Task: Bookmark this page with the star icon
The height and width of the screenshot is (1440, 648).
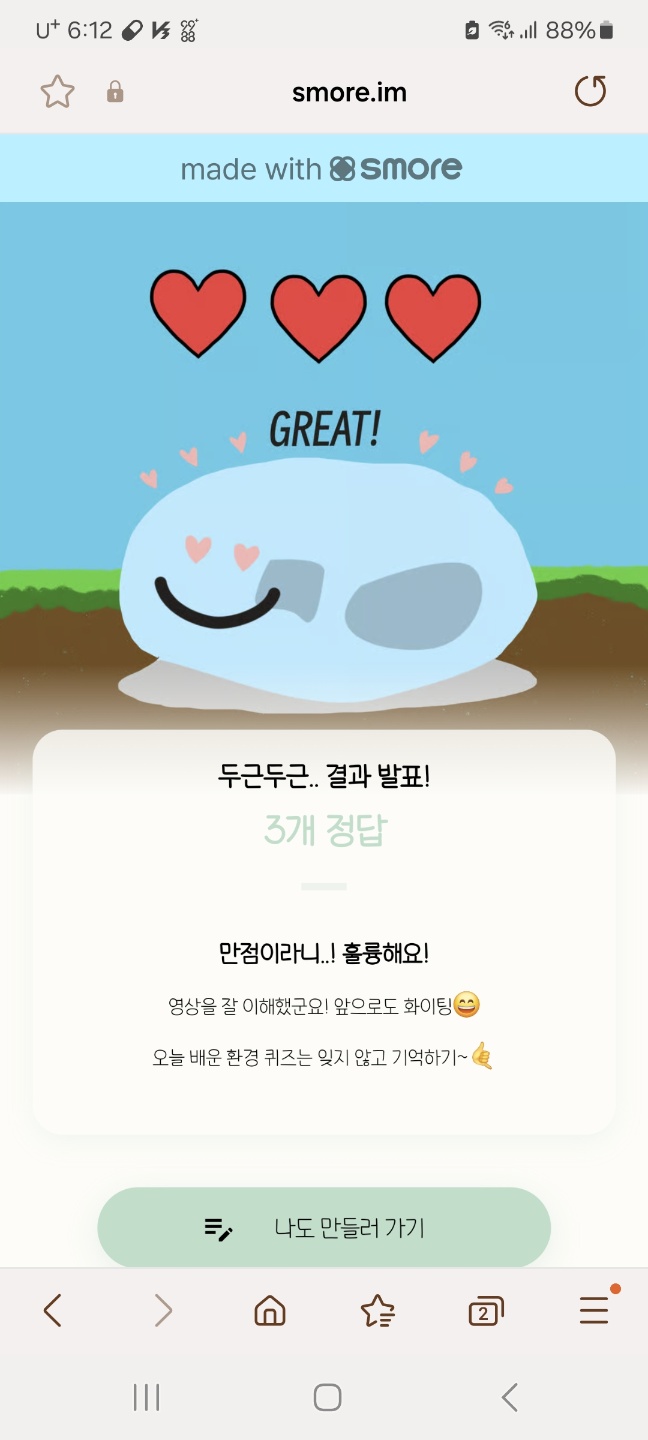Action: [x=57, y=92]
